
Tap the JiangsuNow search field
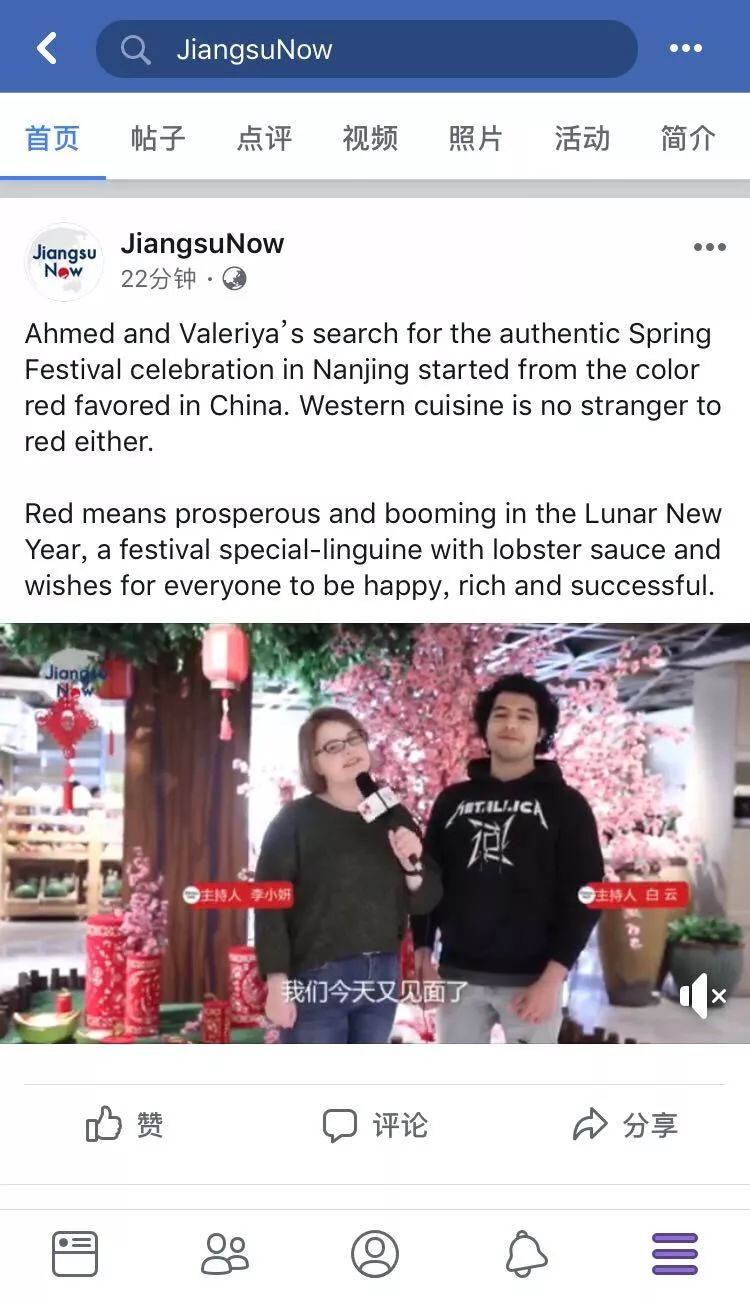click(366, 49)
